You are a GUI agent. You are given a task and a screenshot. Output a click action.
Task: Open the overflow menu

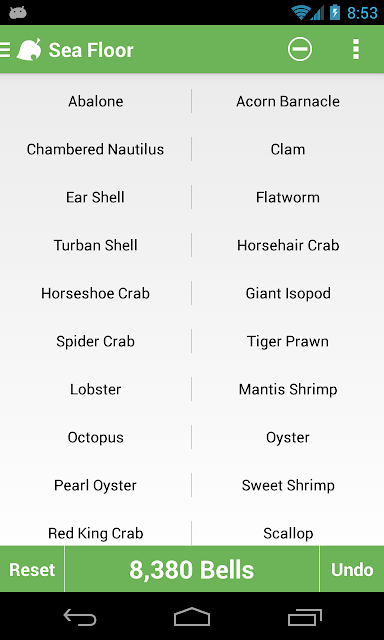point(356,49)
